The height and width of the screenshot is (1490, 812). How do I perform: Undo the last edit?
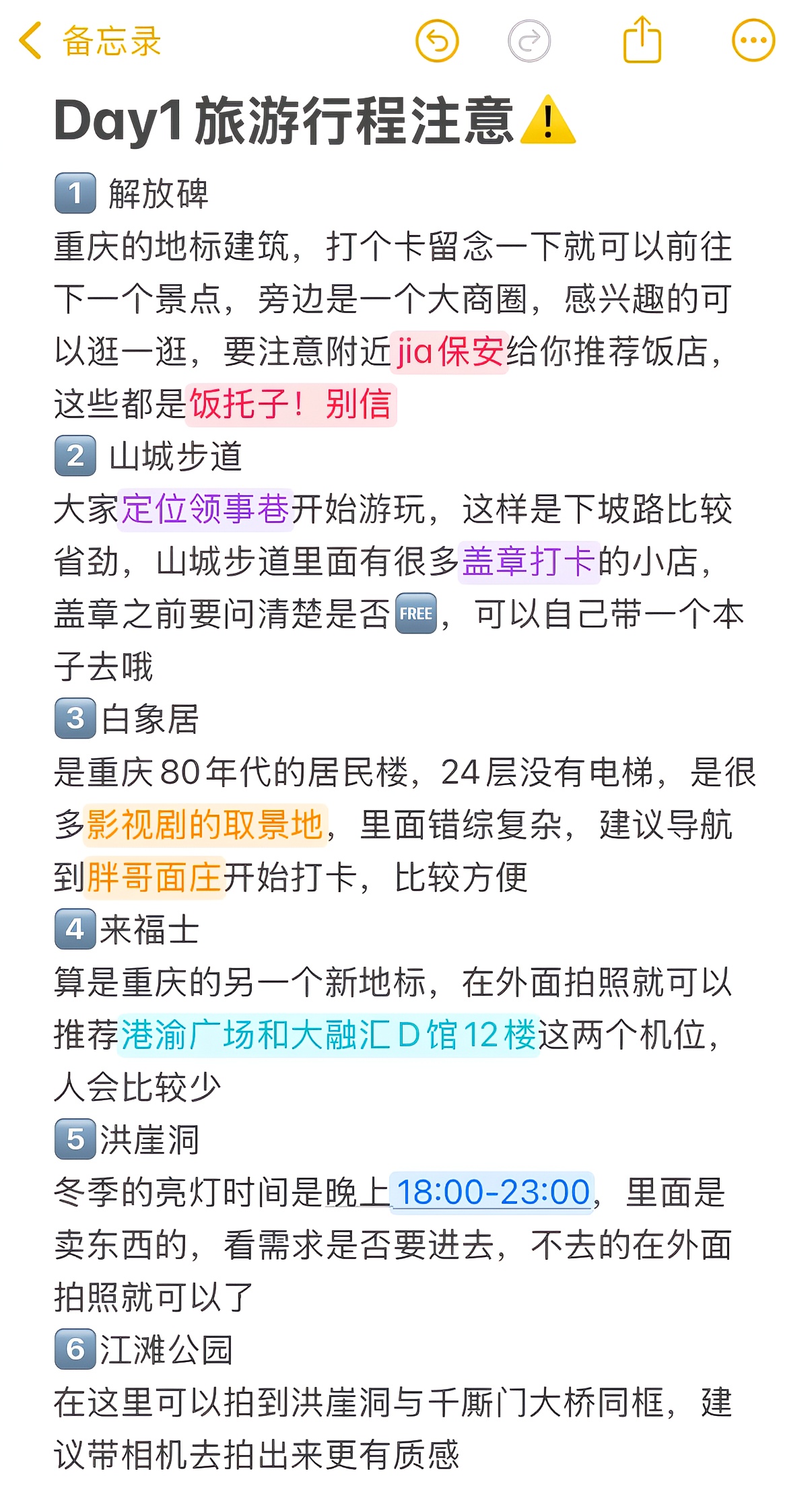click(437, 42)
